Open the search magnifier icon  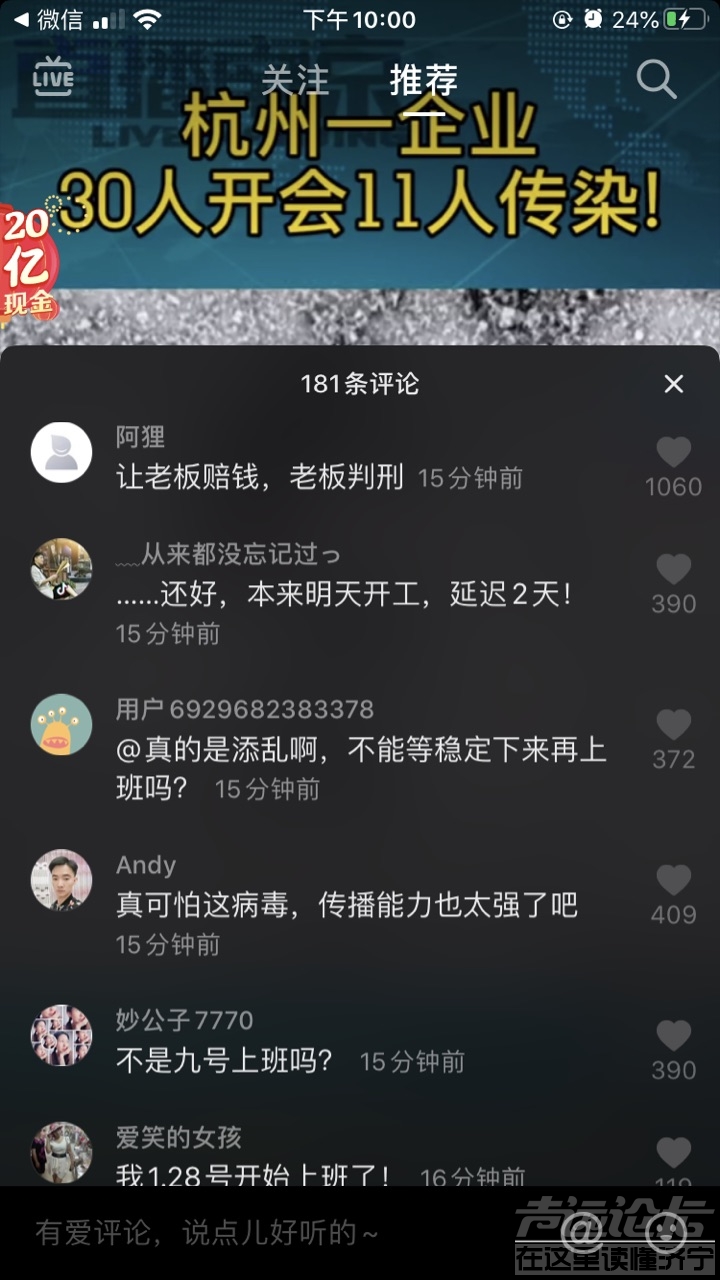(x=656, y=79)
